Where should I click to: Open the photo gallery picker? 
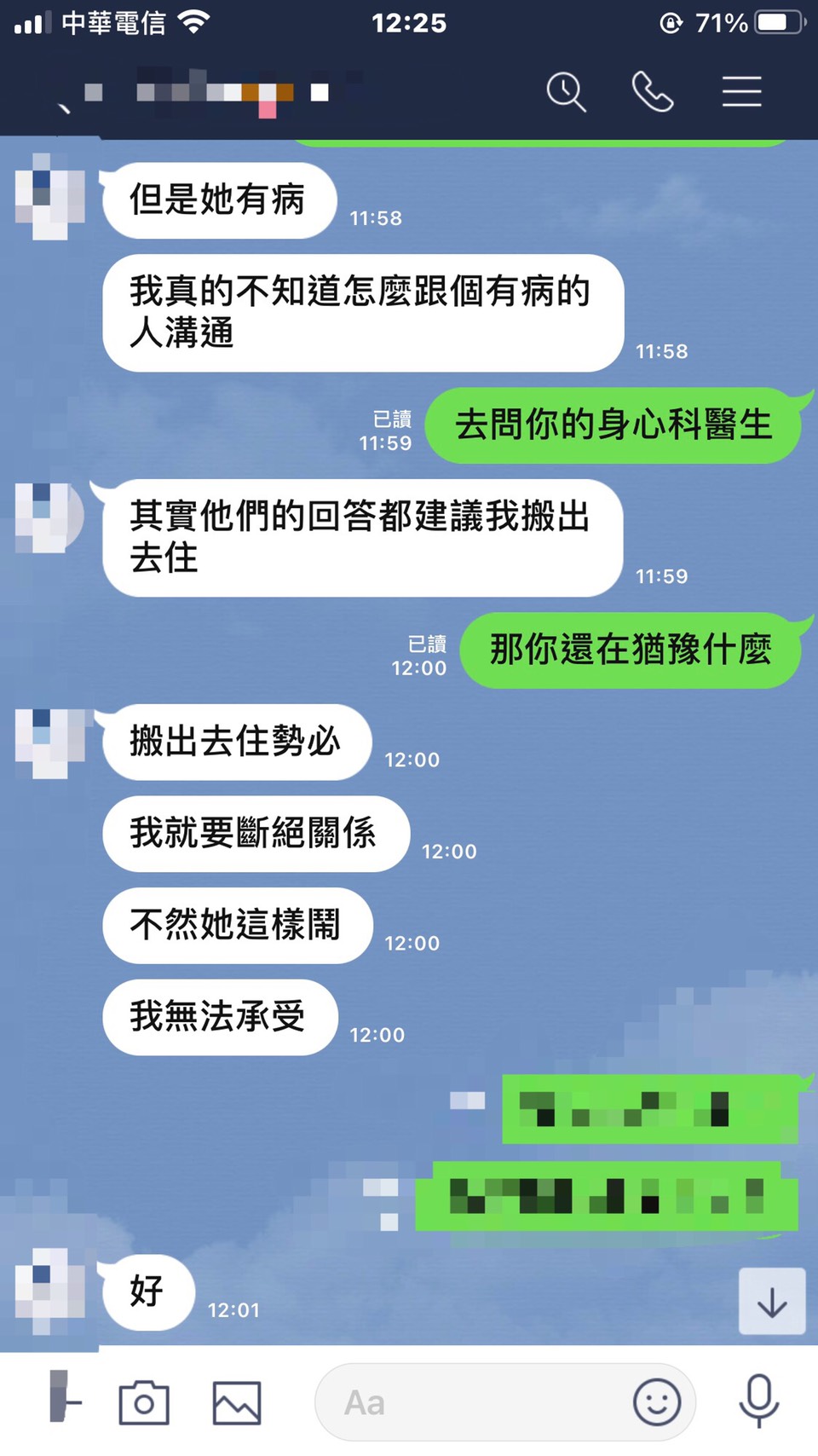236,1402
